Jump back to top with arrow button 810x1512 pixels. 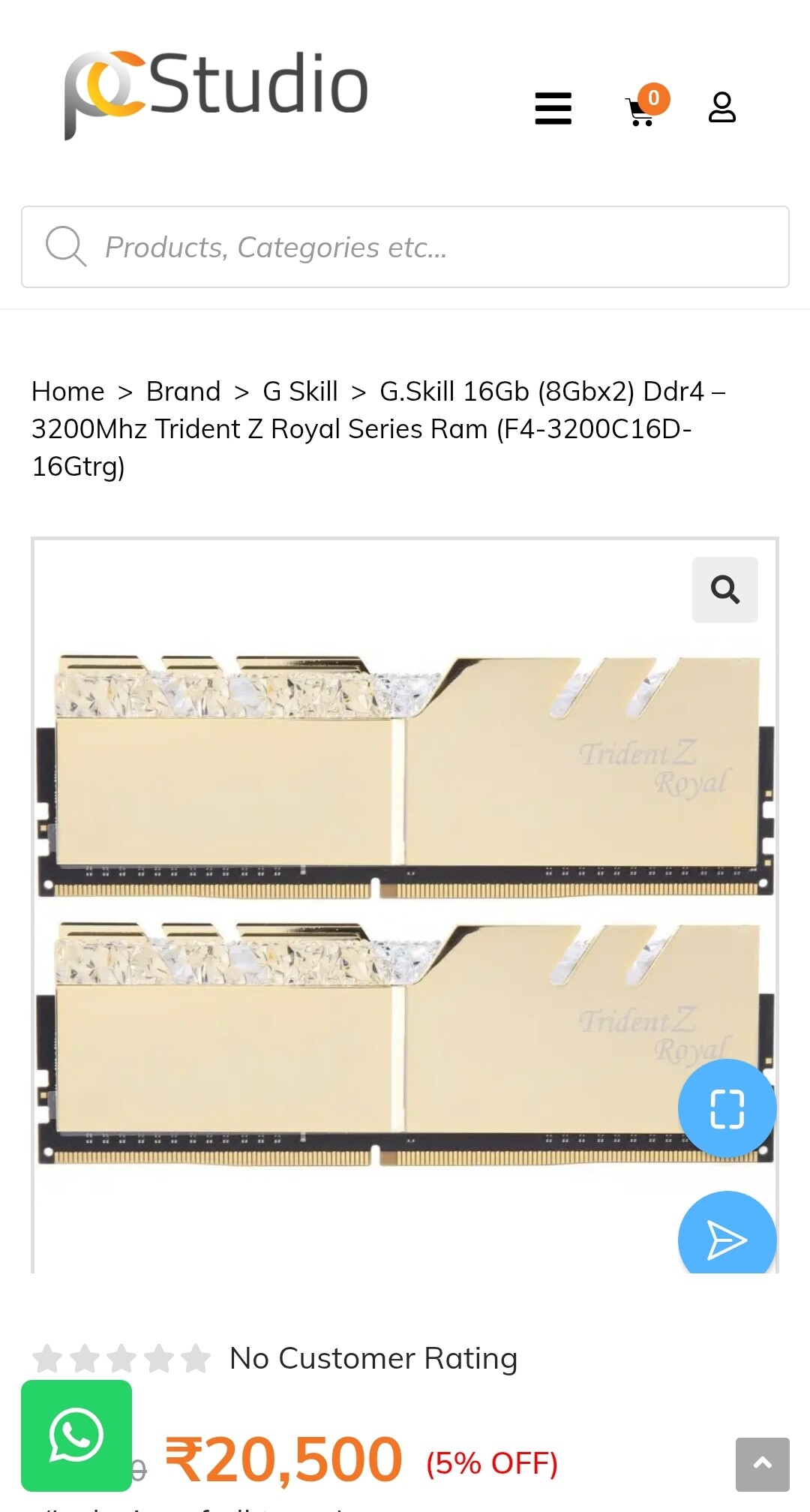(x=762, y=1463)
